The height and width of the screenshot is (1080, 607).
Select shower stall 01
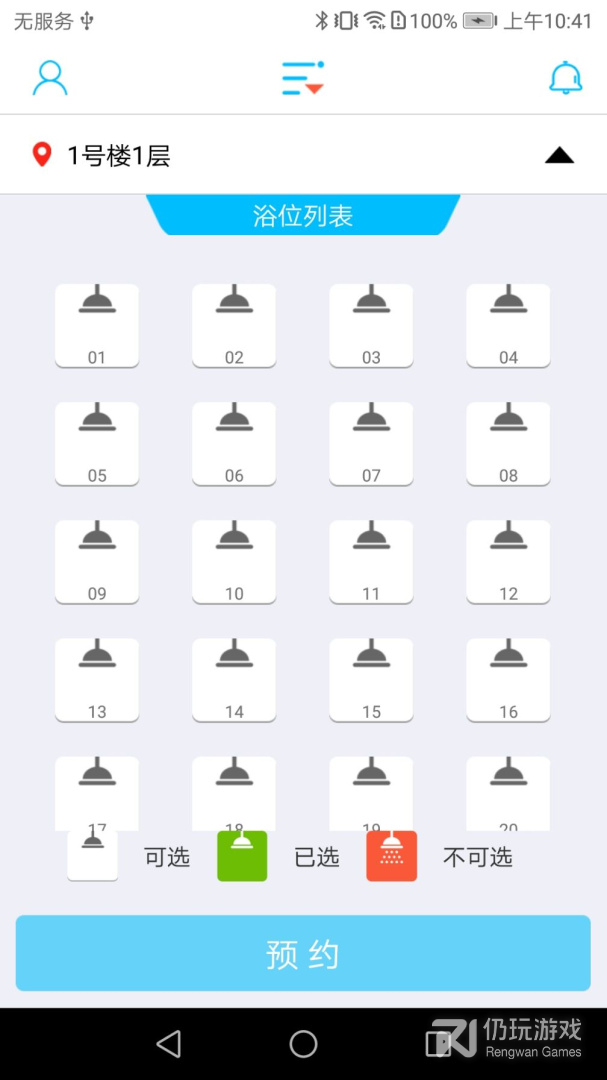click(x=97, y=325)
